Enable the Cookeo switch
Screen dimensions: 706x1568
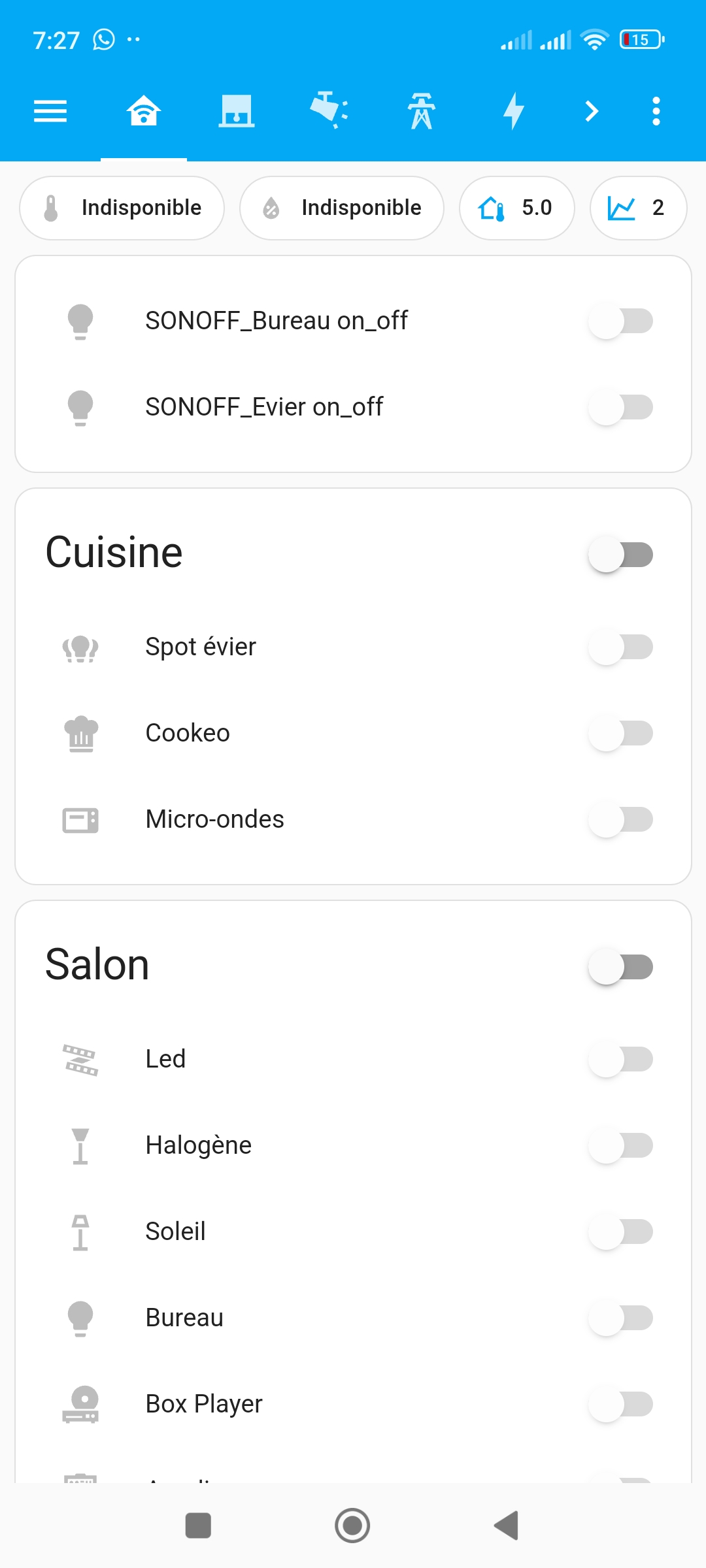point(621,733)
